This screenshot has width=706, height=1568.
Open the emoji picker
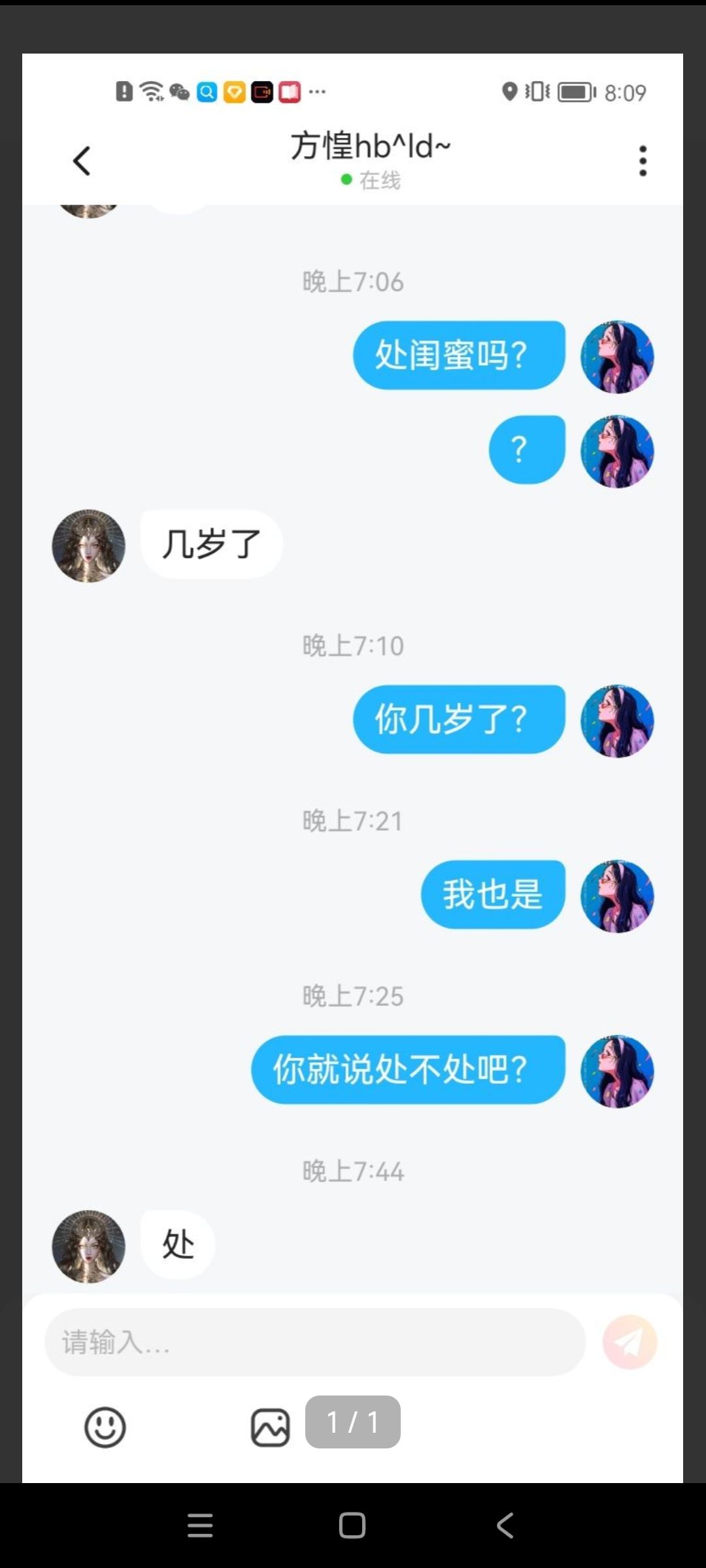point(105,1427)
